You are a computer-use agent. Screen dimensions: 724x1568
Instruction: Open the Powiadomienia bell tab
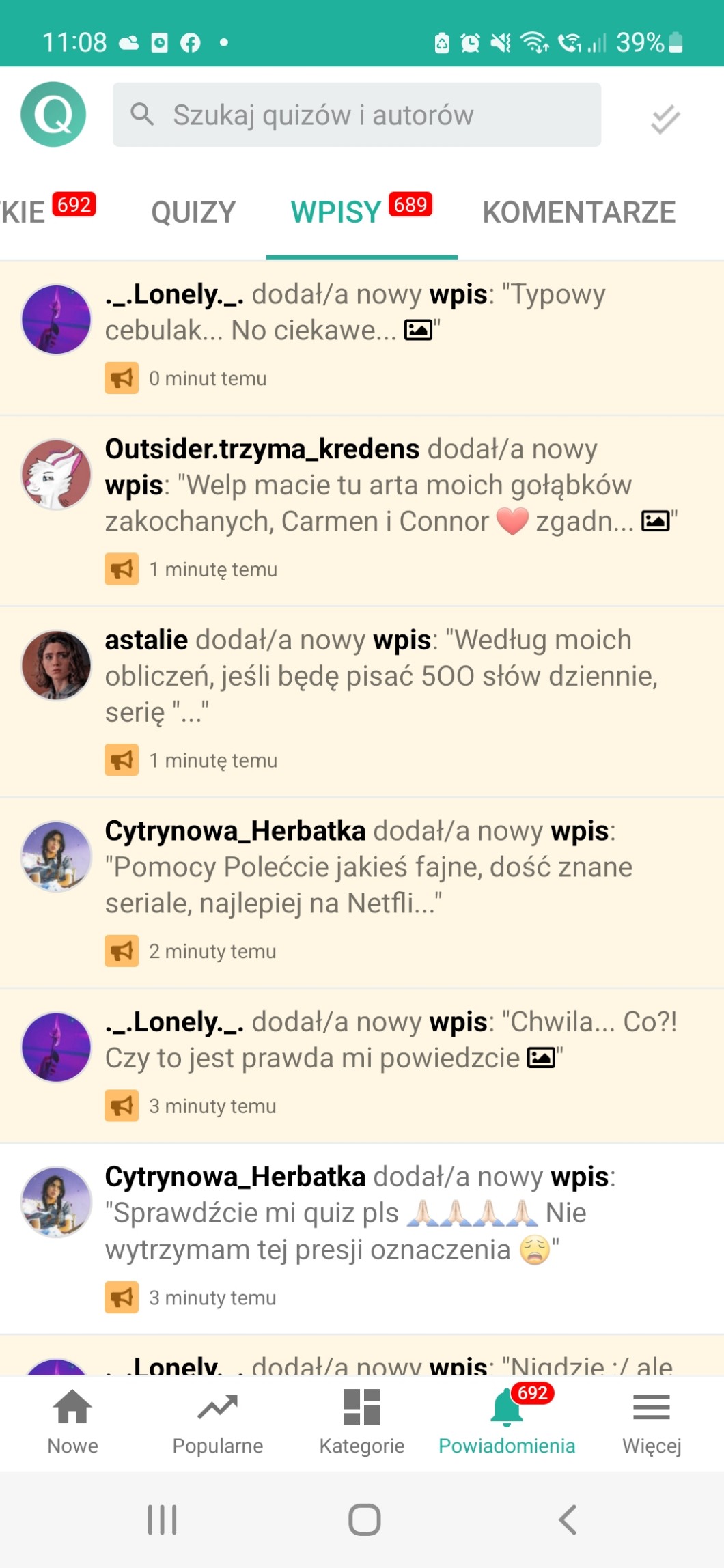507,1422
